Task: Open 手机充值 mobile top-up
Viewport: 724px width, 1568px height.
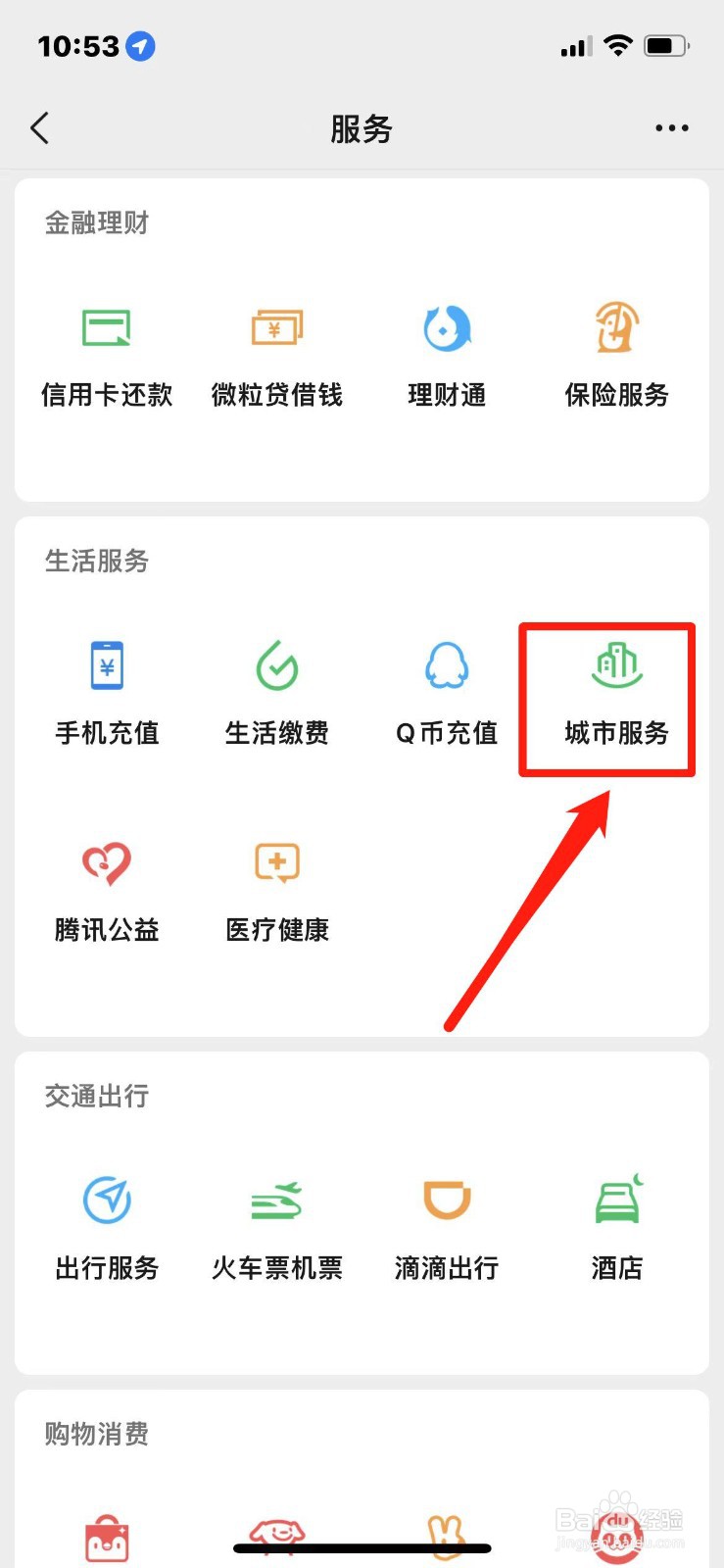Action: 106,696
